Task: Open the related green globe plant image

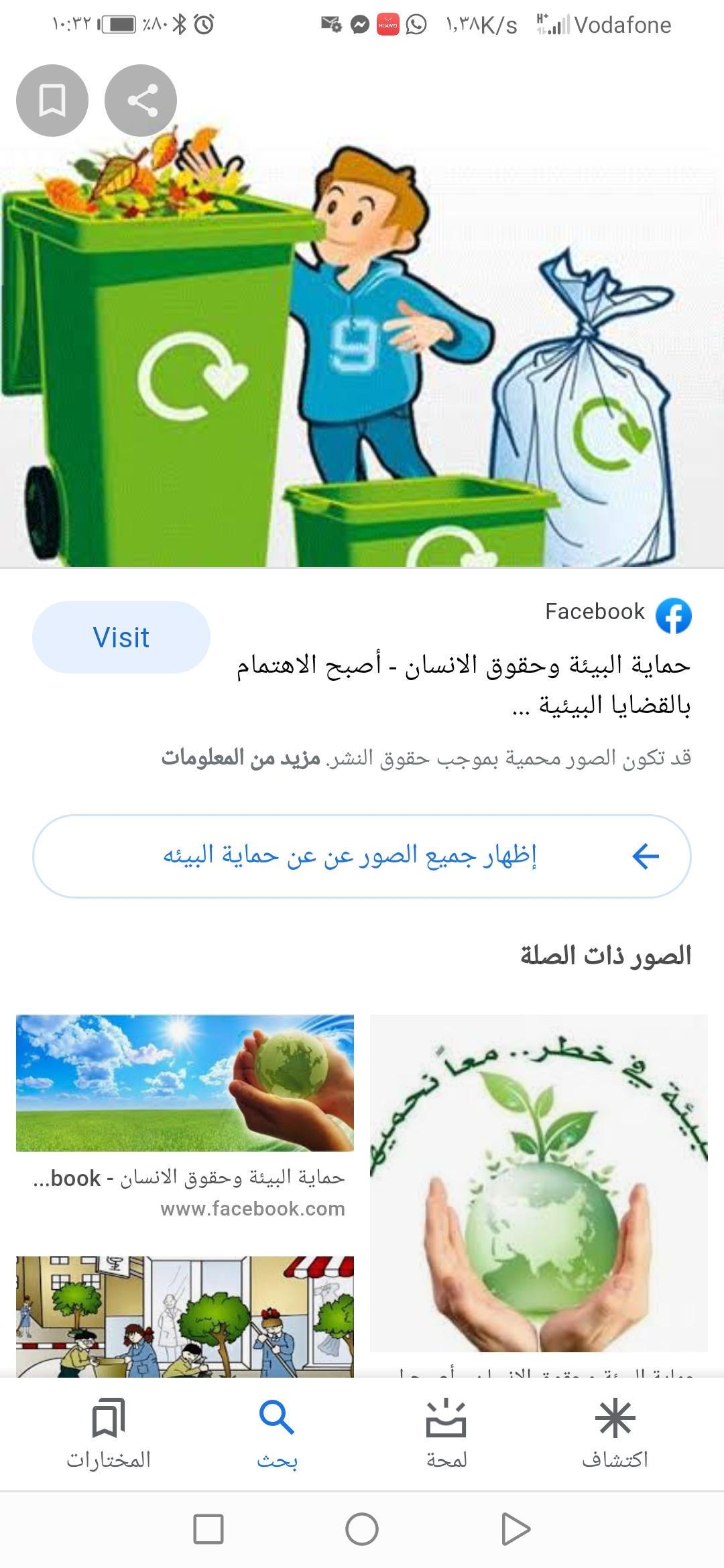Action: pos(538,1183)
